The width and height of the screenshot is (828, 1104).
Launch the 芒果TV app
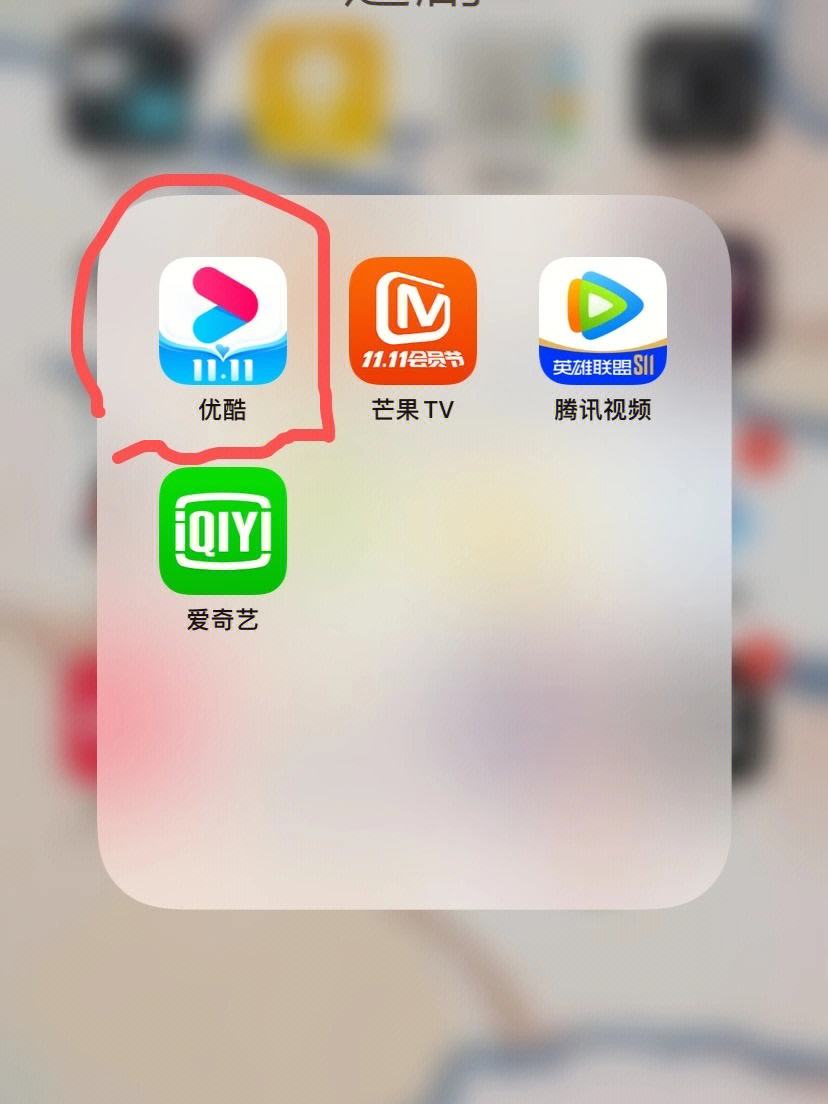[413, 321]
